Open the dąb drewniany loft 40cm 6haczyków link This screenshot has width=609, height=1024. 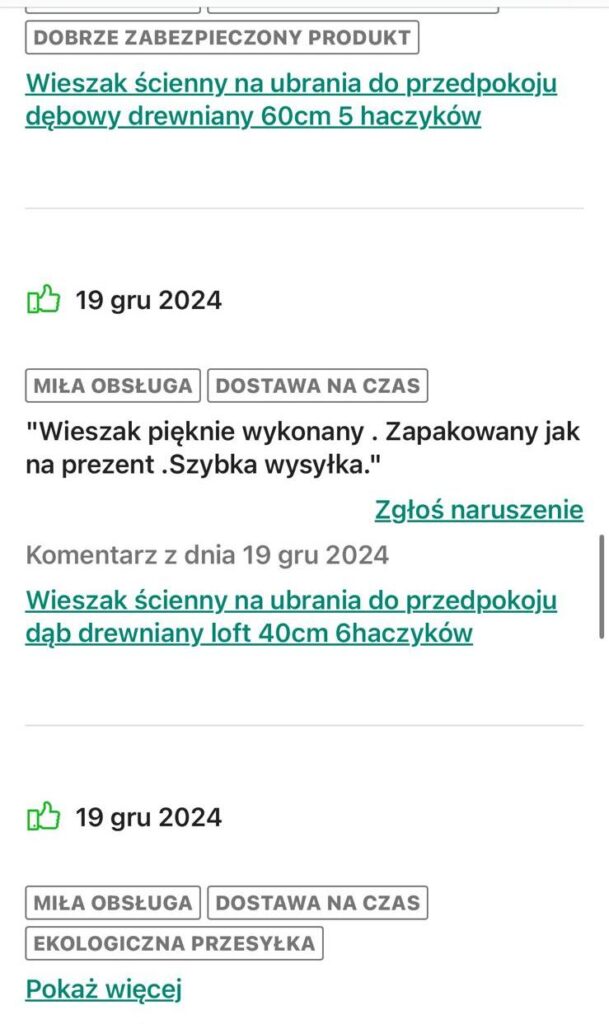[x=290, y=617]
